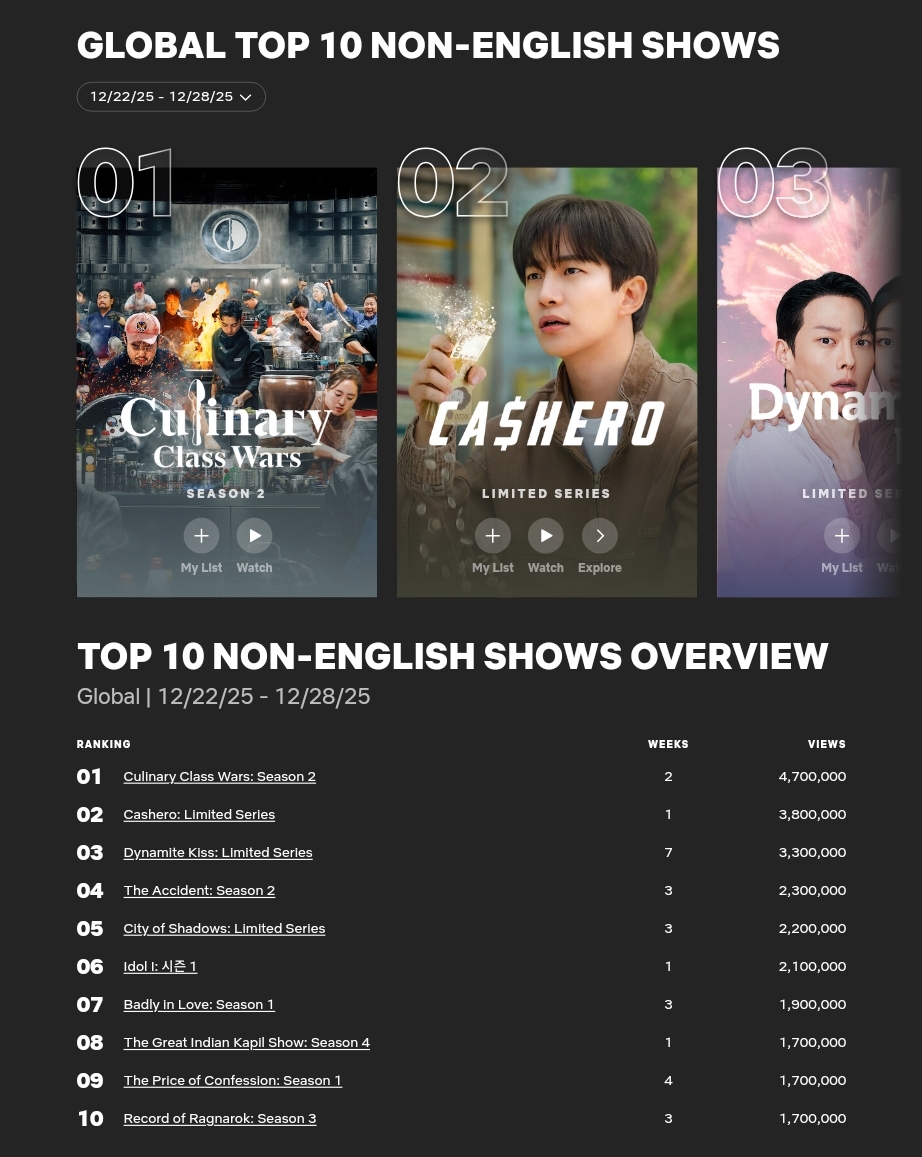This screenshot has width=922, height=1157.
Task: Open The Great Indian Kapil Show: Season 4
Action: (x=246, y=1042)
